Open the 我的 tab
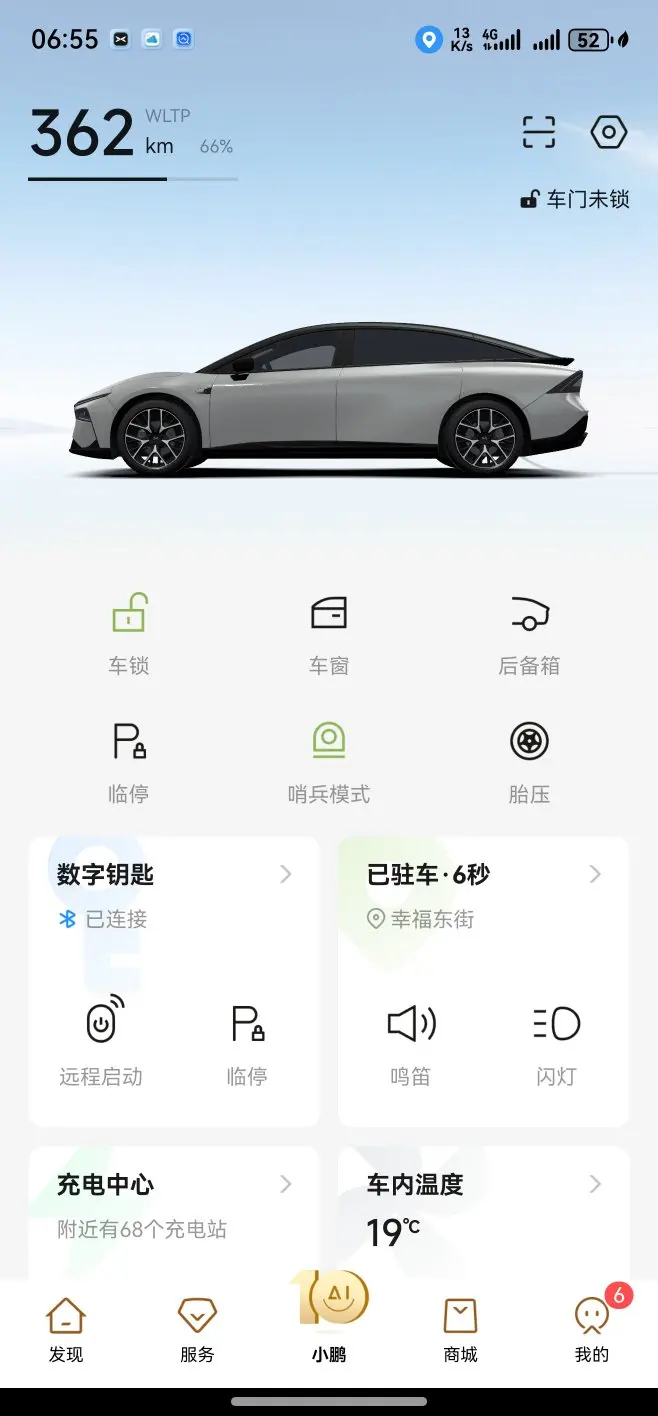The height and width of the screenshot is (1416, 658). click(x=592, y=1330)
